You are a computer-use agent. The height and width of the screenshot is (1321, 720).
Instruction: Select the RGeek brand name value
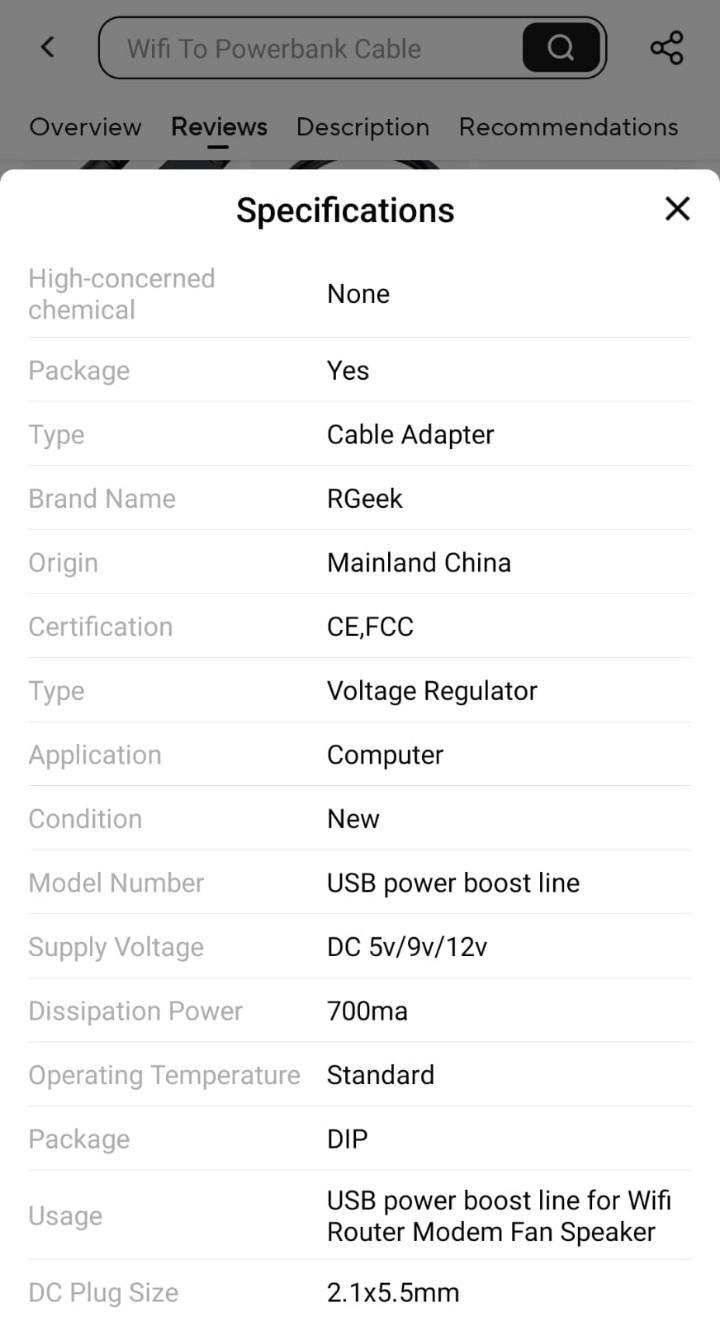click(x=365, y=498)
